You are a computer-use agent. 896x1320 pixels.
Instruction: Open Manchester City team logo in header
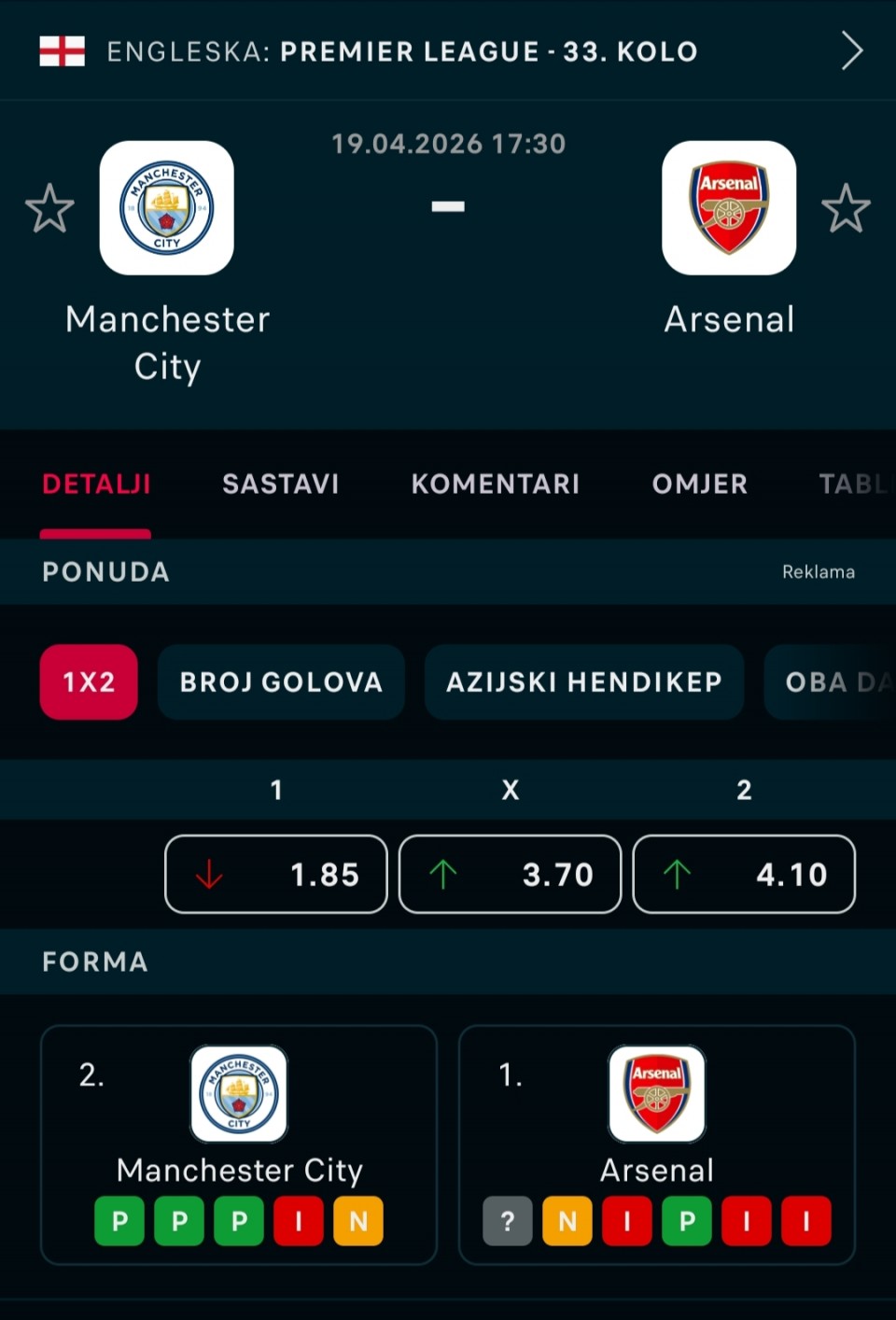coord(167,208)
